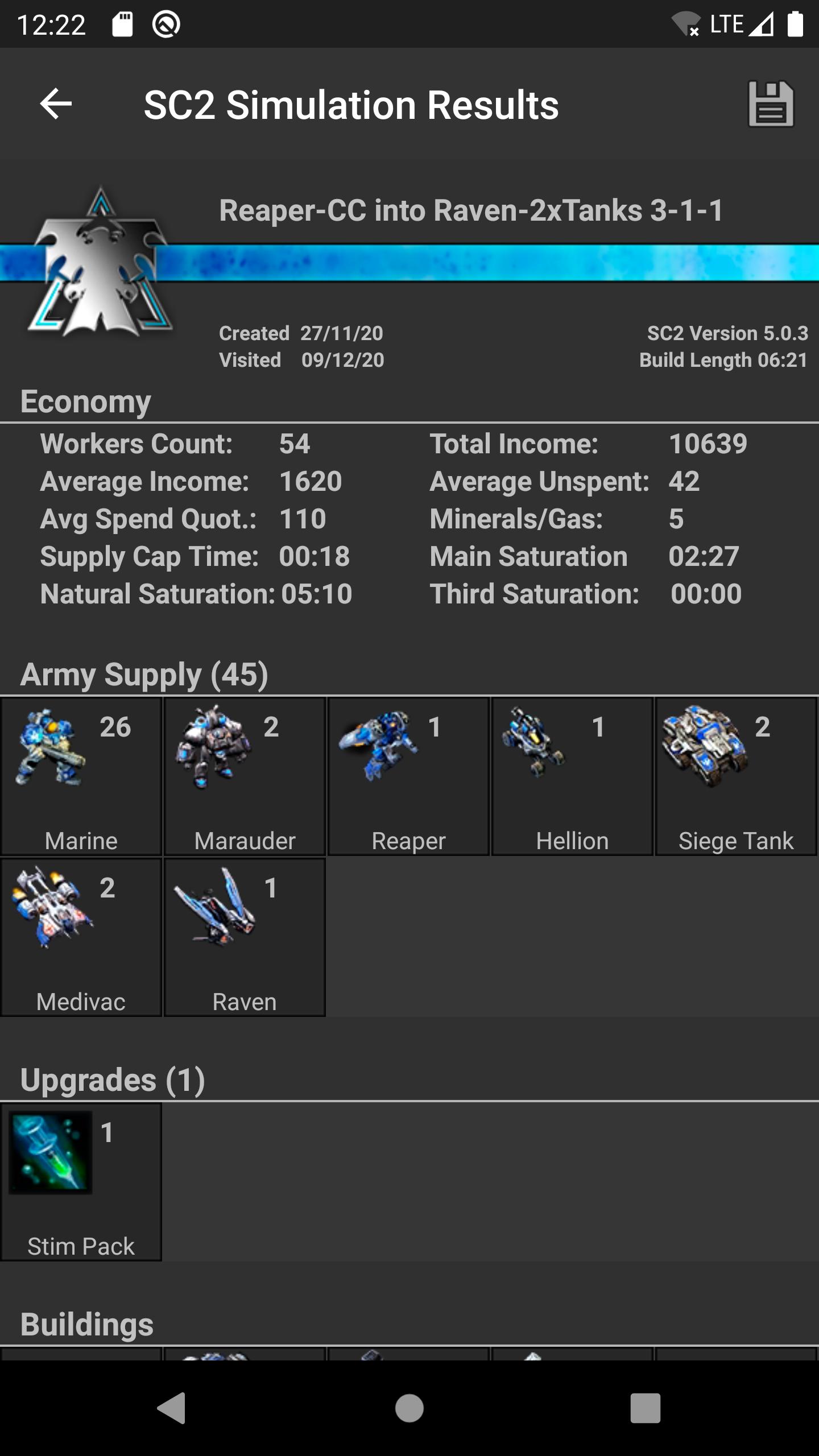The width and height of the screenshot is (819, 1456).
Task: Open the Medivac unit tile
Action: click(x=81, y=937)
